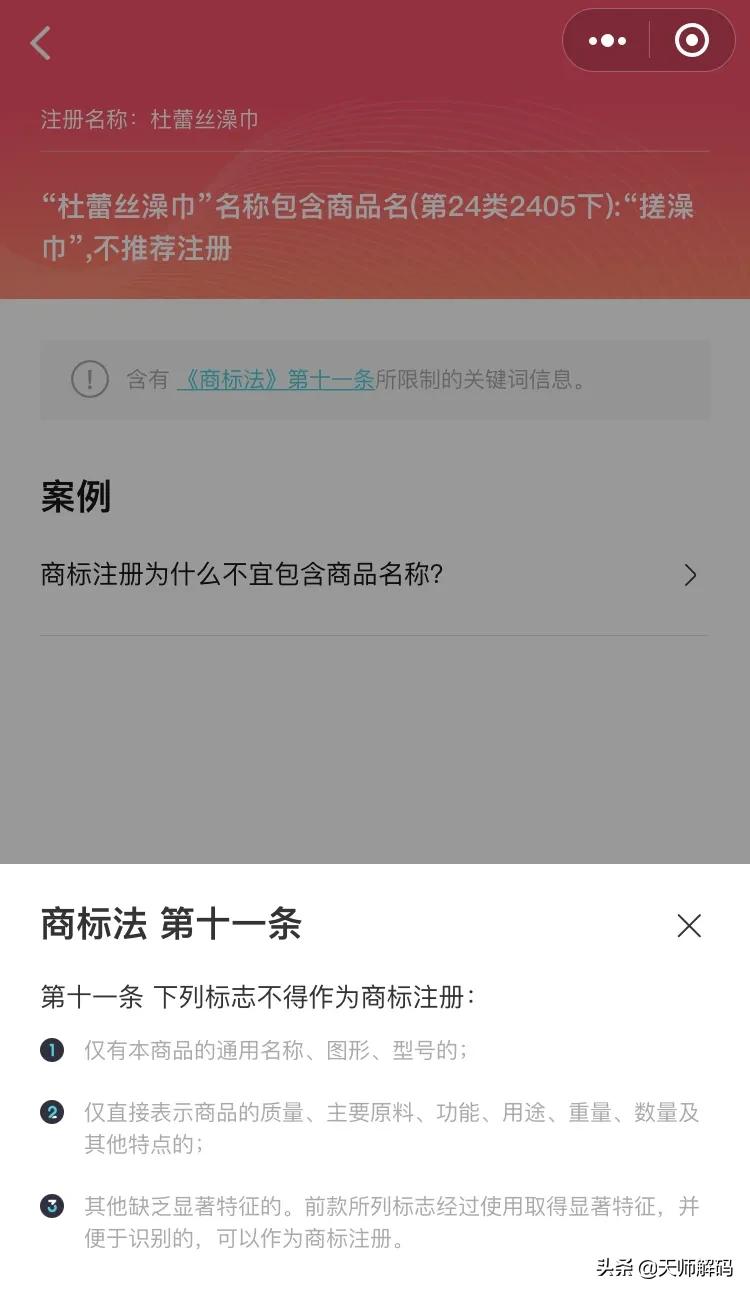Click the exclamation warning icon beside the notice
Screen dimensions: 750x1294
pyautogui.click(x=90, y=379)
